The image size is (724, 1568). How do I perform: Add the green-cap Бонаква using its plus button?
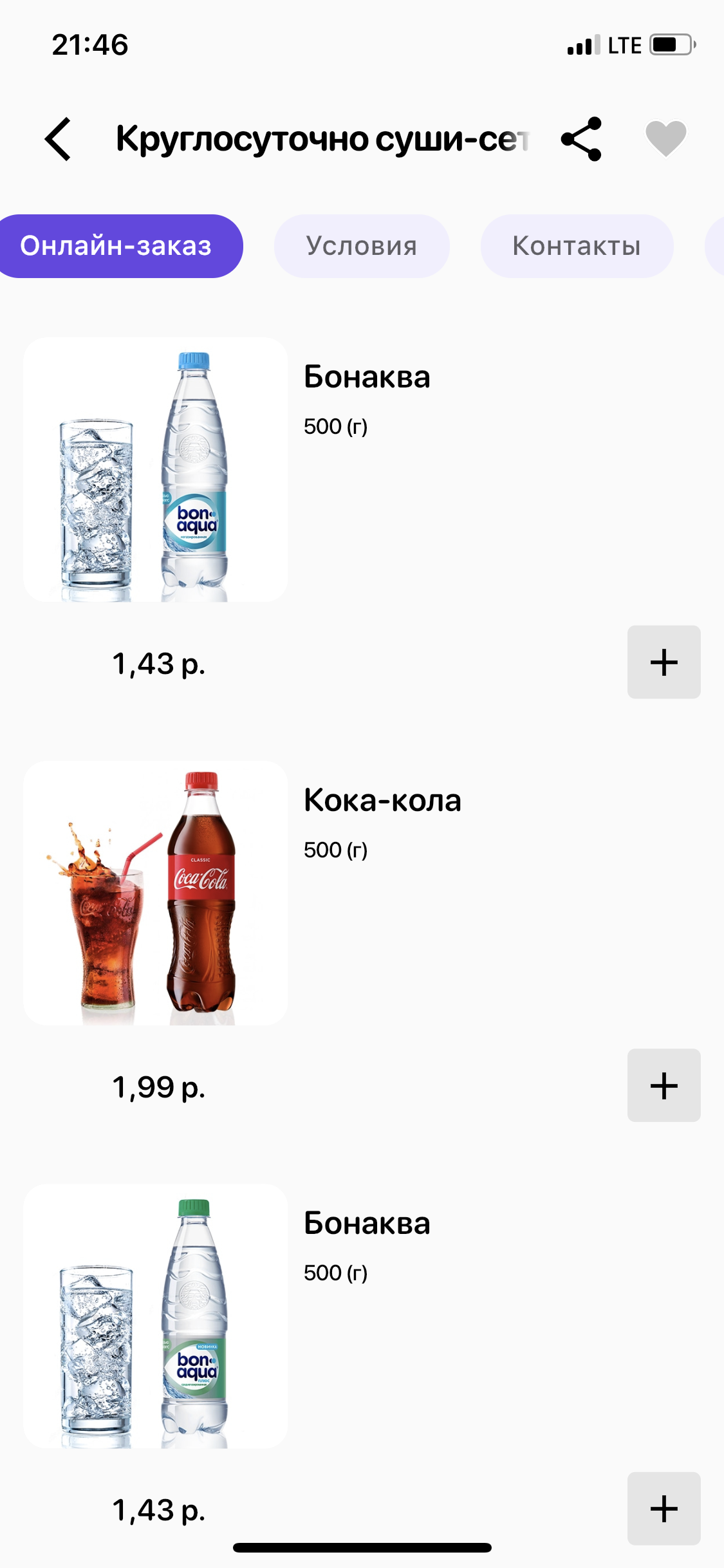coord(664,1508)
